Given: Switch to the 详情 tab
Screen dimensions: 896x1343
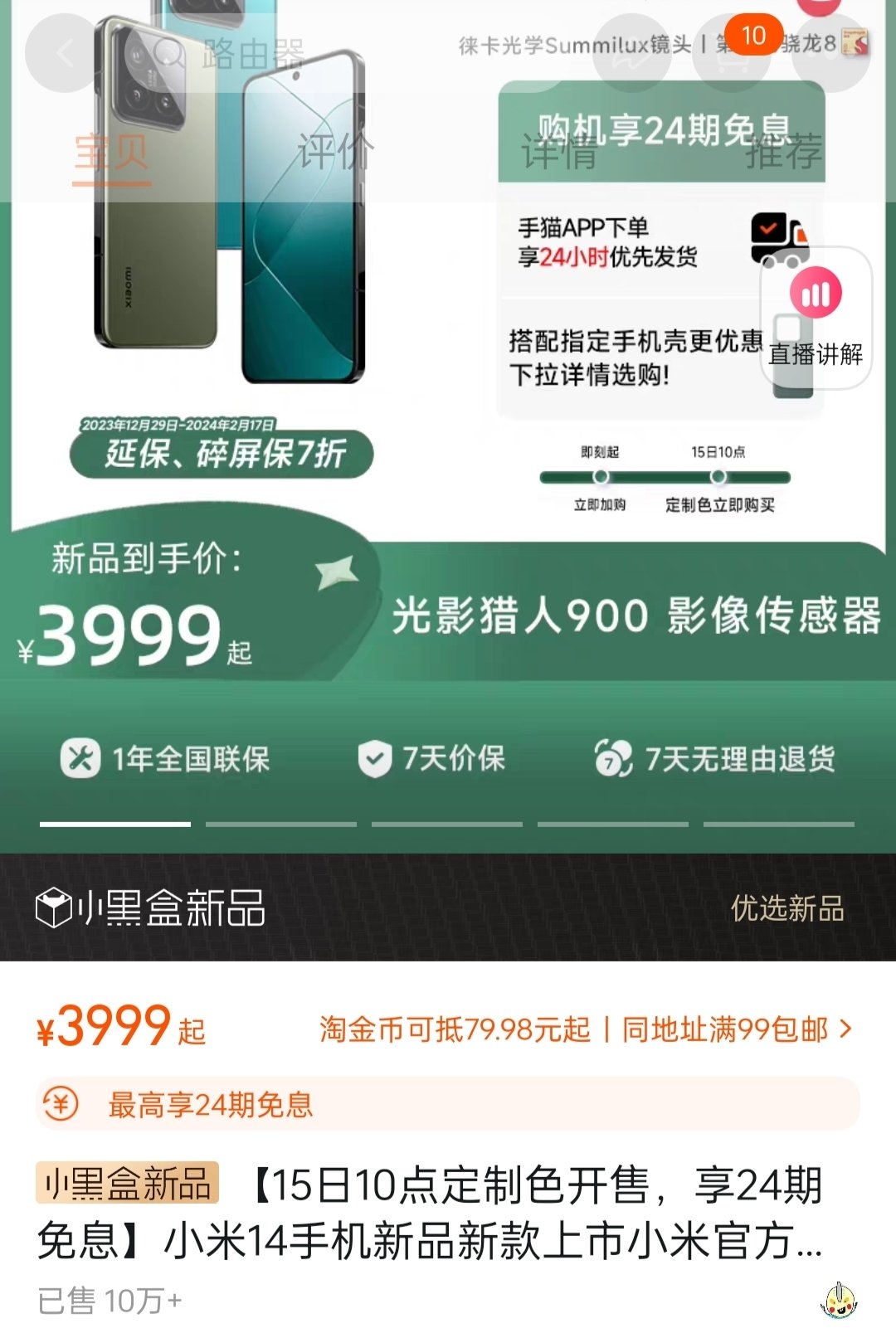Looking at the screenshot, I should 559,153.
